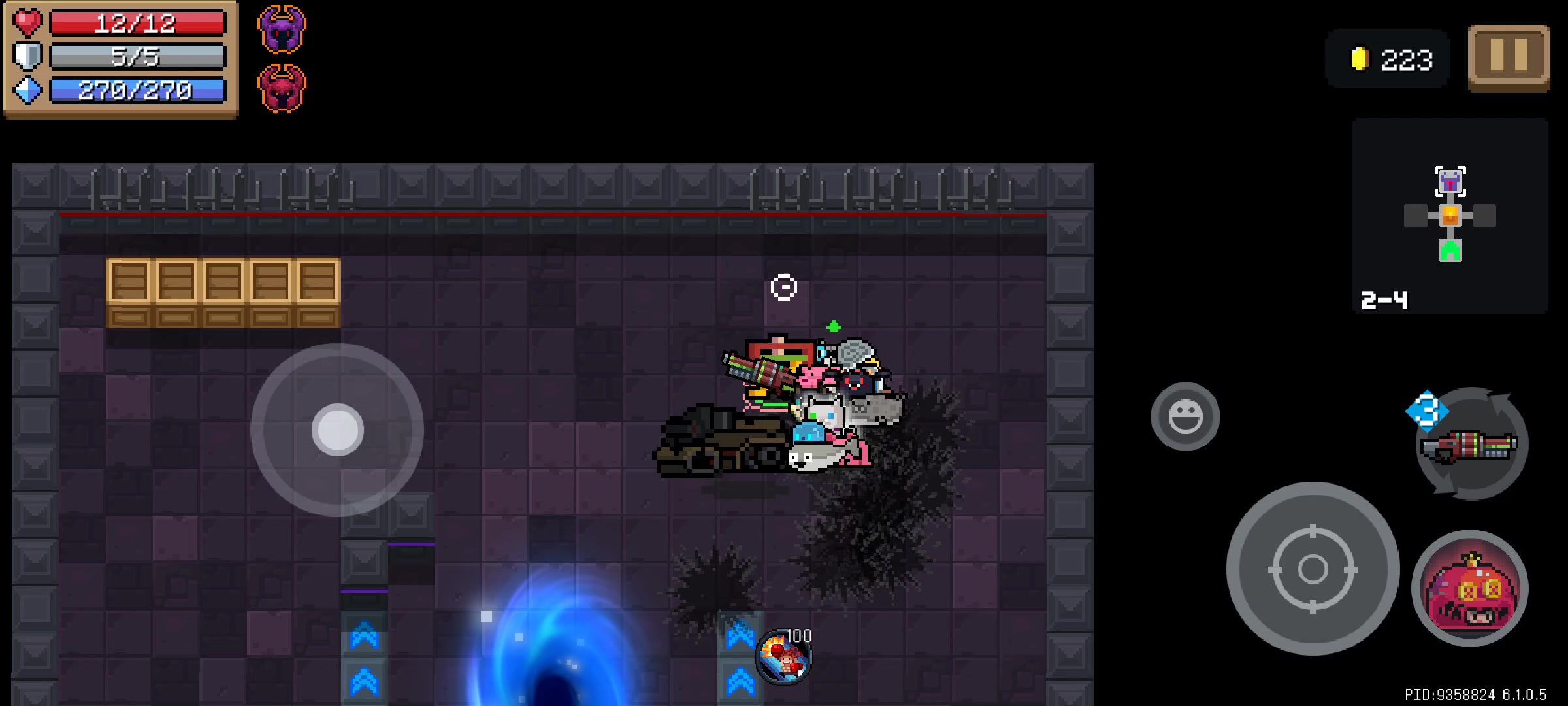Tap the purple demon buff icon

pos(282,29)
